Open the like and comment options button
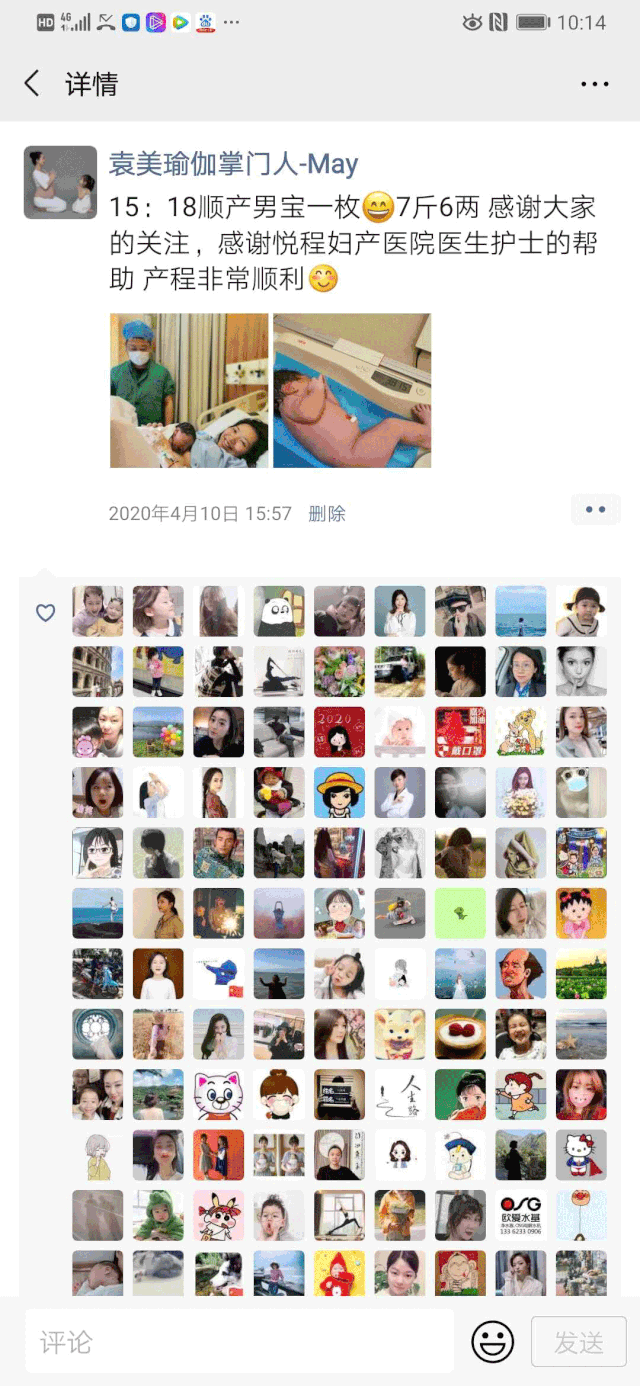 [x=596, y=510]
